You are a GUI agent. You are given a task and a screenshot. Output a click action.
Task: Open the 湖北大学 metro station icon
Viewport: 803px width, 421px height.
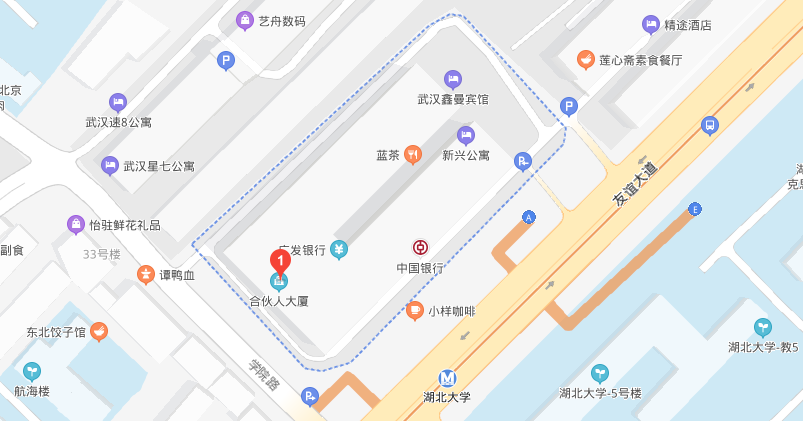coord(447,378)
